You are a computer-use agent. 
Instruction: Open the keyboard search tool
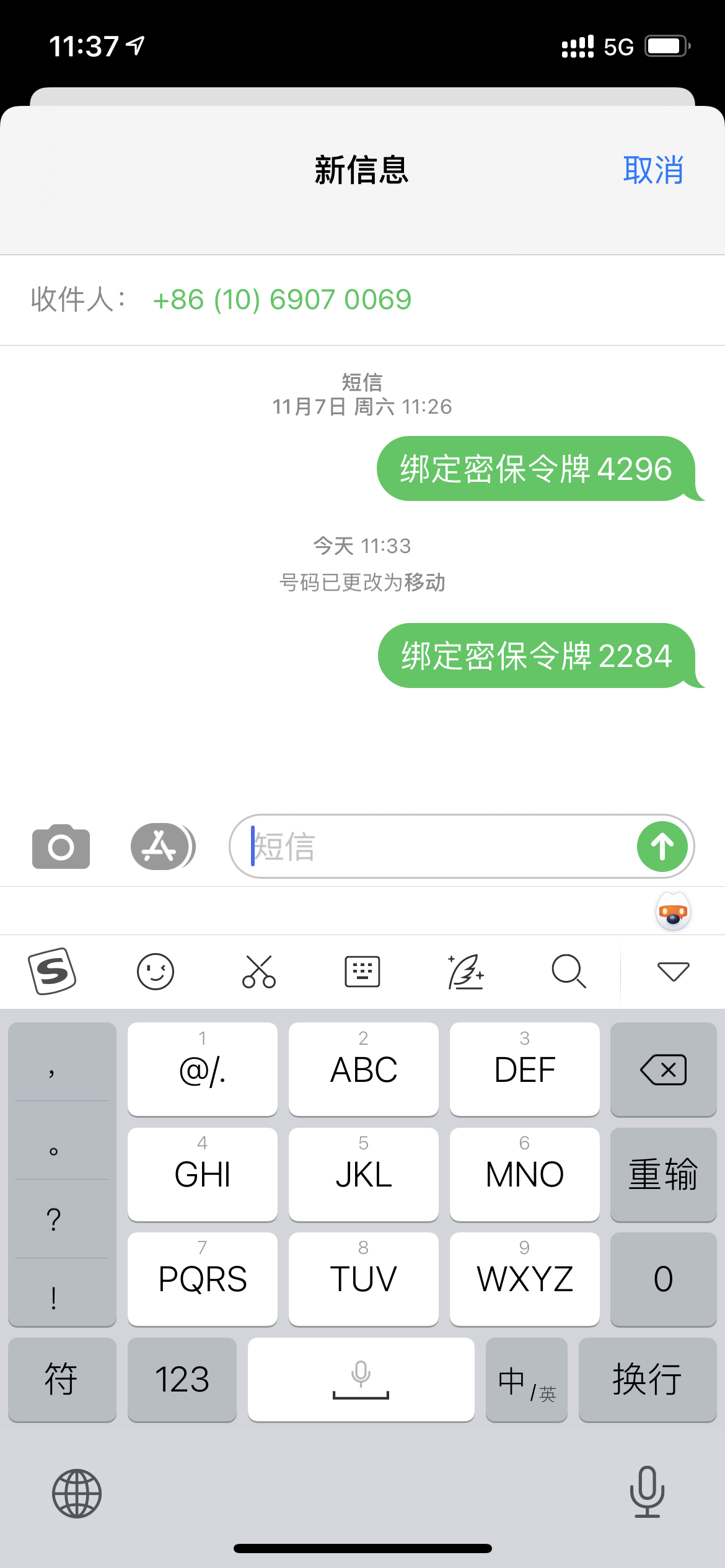pyautogui.click(x=568, y=971)
